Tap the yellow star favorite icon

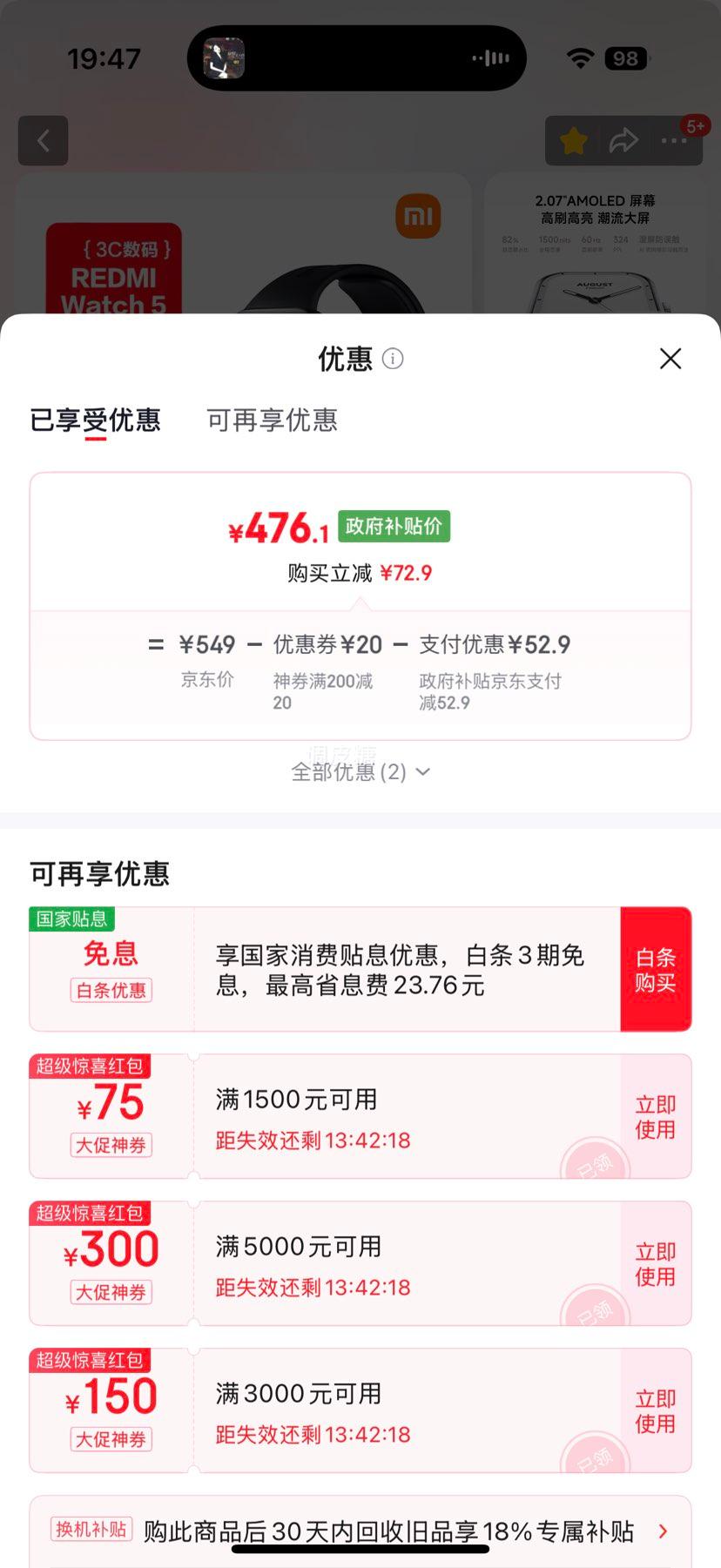click(572, 140)
